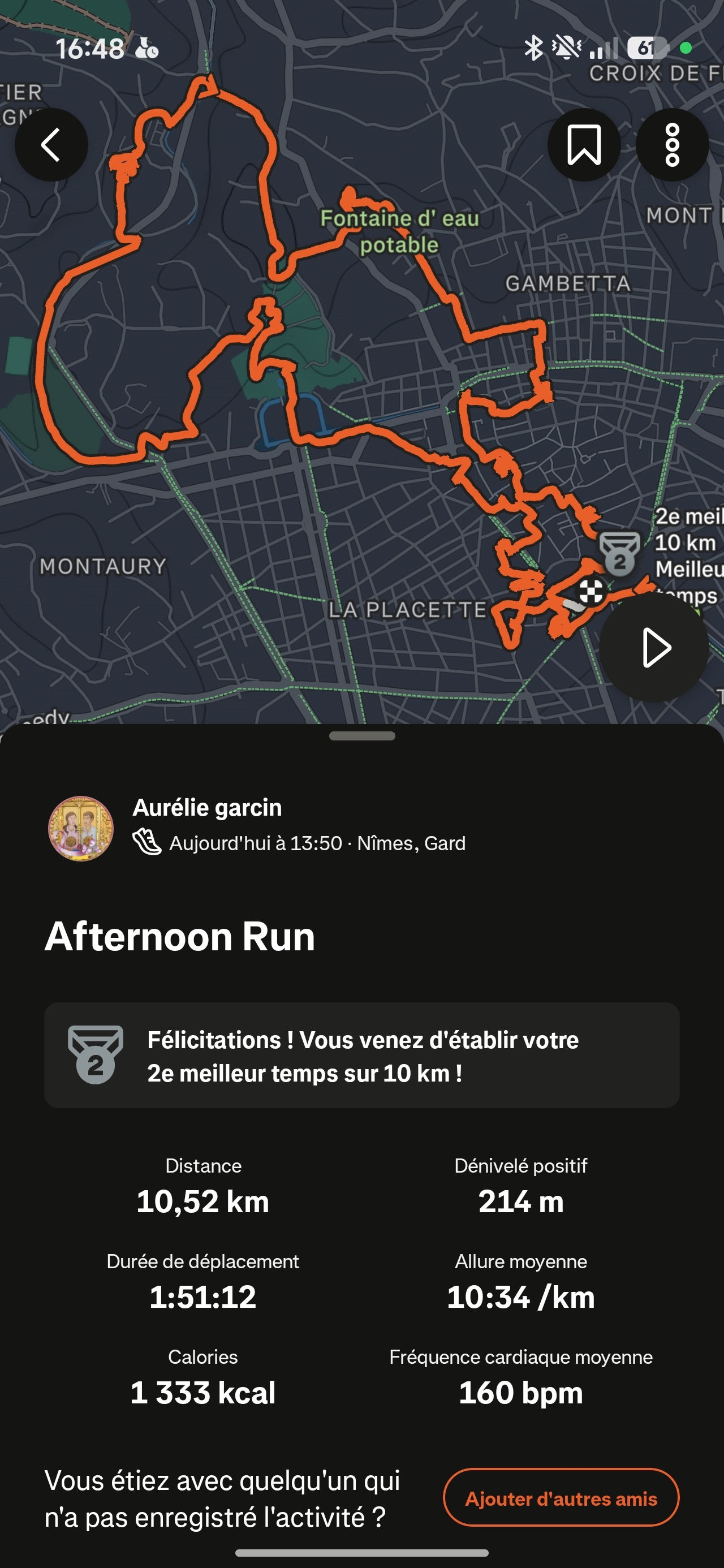Tap 'Ajouter d'autres amis' button
The width and height of the screenshot is (724, 1568).
coord(561,1498)
